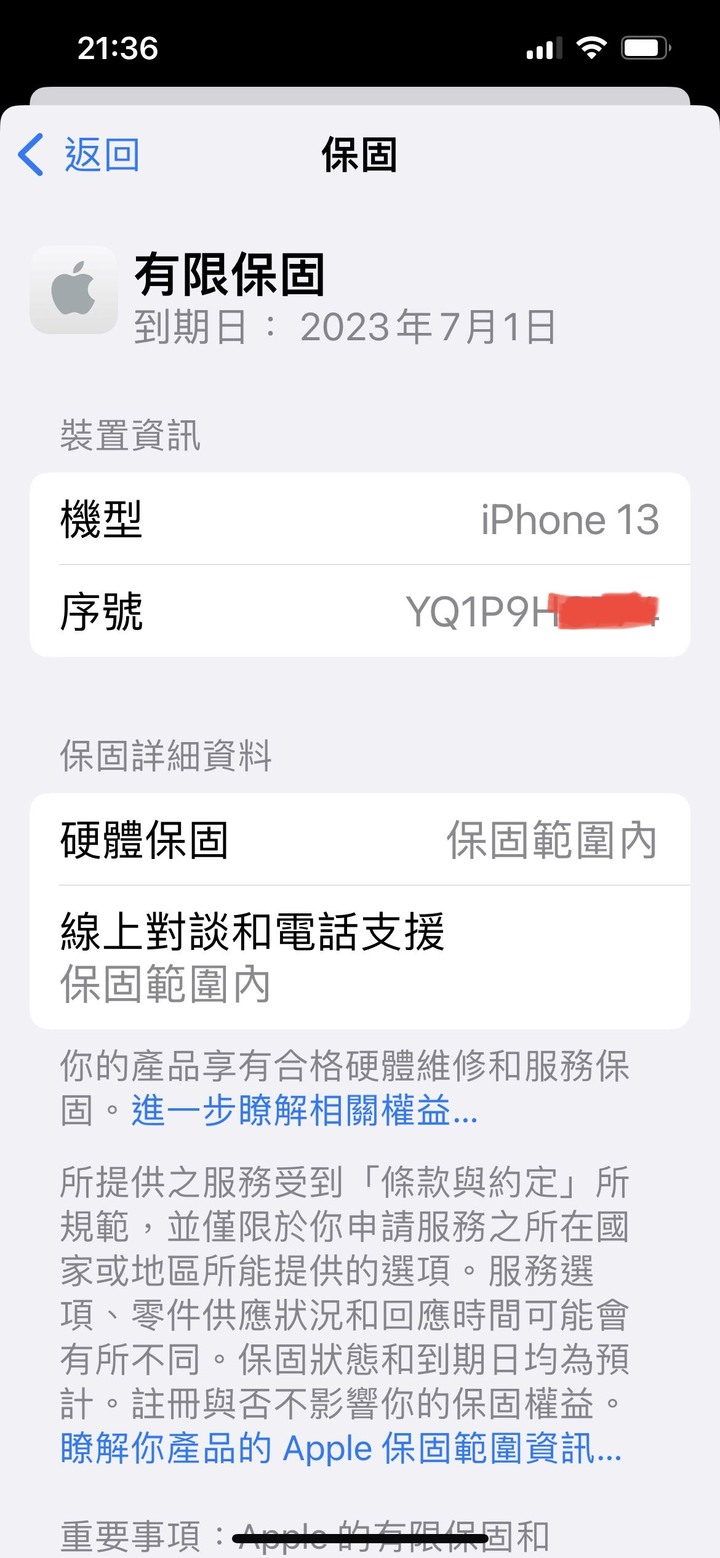This screenshot has width=720, height=1558.
Task: Open 瞭解你產品的 Apple 保固範圍資訊 link
Action: pos(341,1448)
